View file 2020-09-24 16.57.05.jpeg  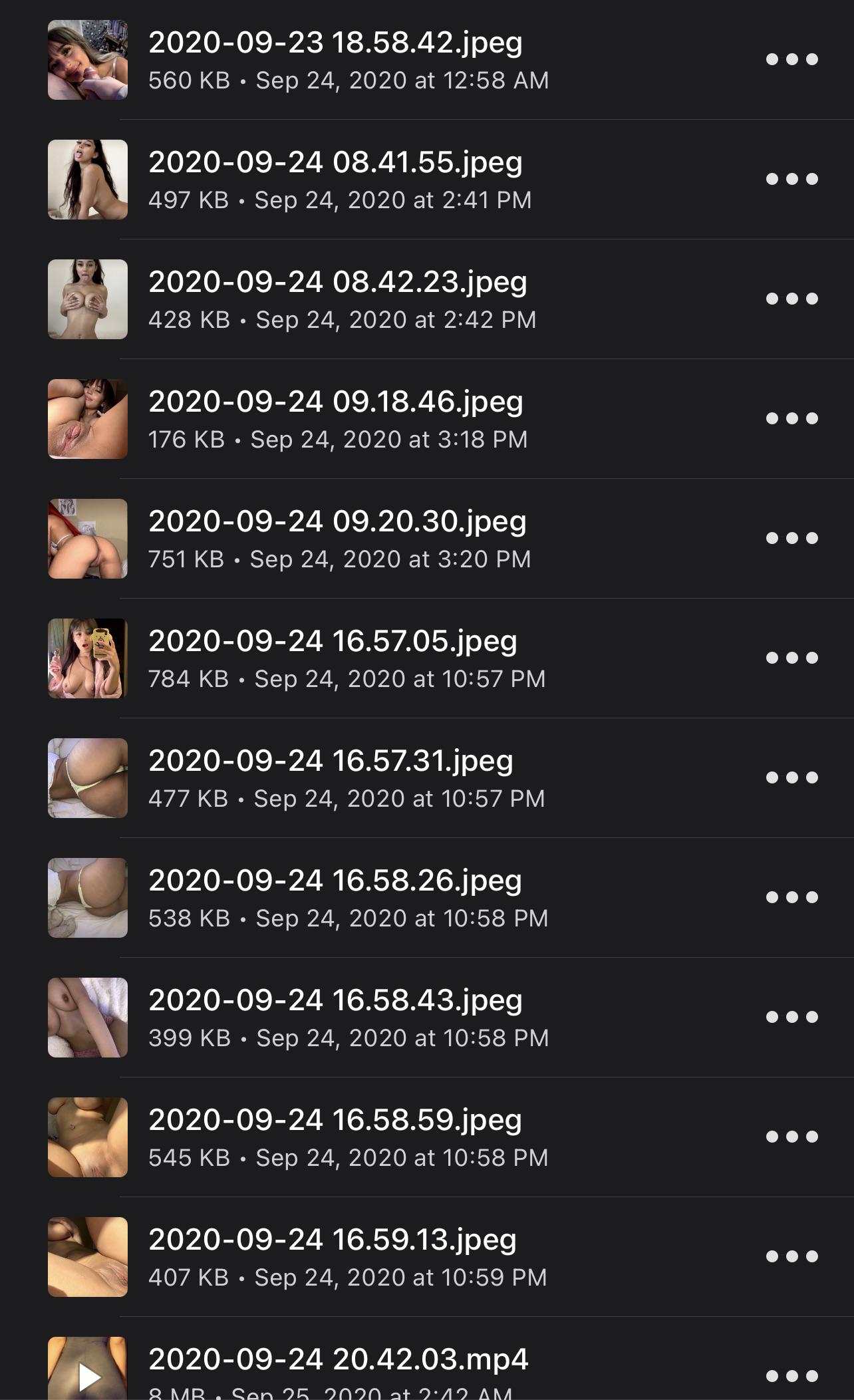pos(333,642)
